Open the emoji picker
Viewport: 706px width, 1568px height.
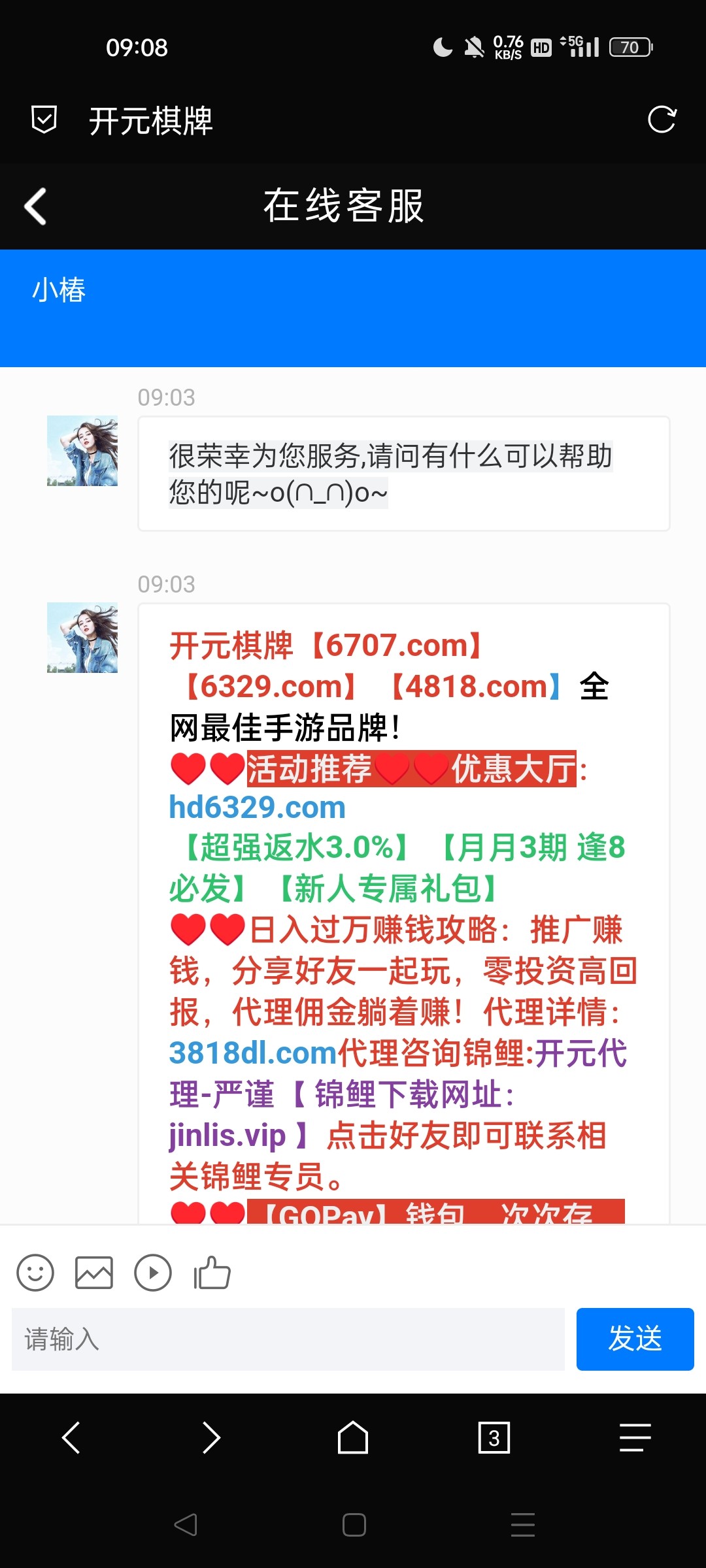35,1273
